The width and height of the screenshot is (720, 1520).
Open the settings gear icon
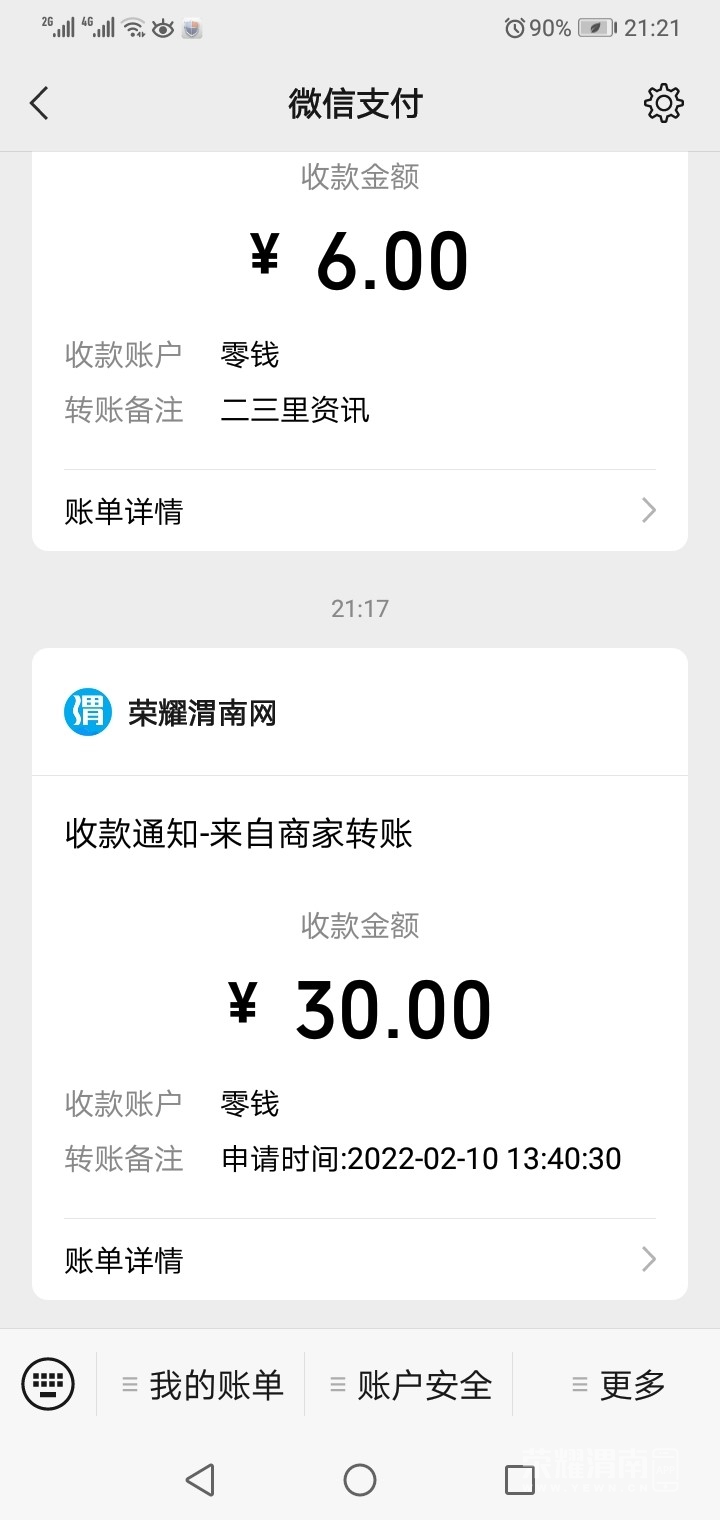click(663, 103)
